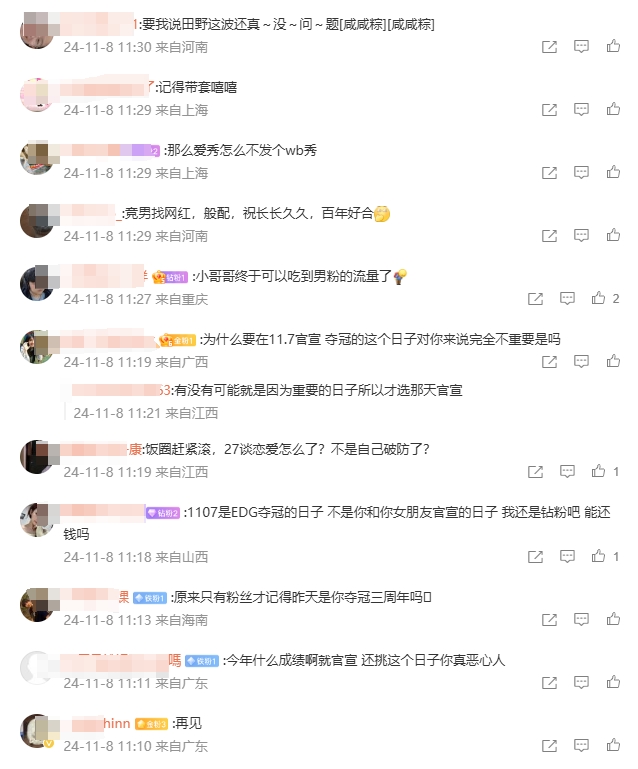
Task: Reply to the 1107是EDG夺冠的日子 comment
Action: click(568, 556)
